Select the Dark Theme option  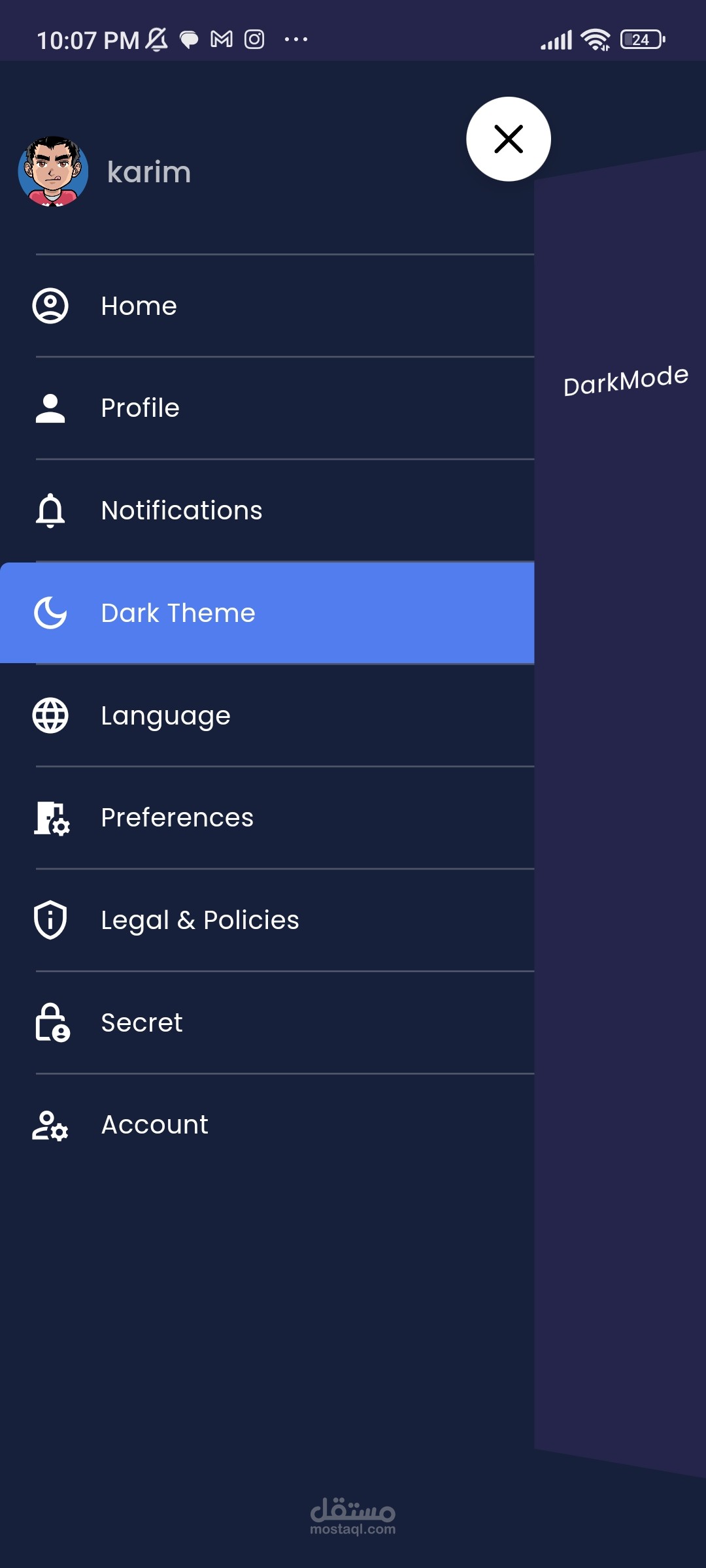[x=178, y=613]
